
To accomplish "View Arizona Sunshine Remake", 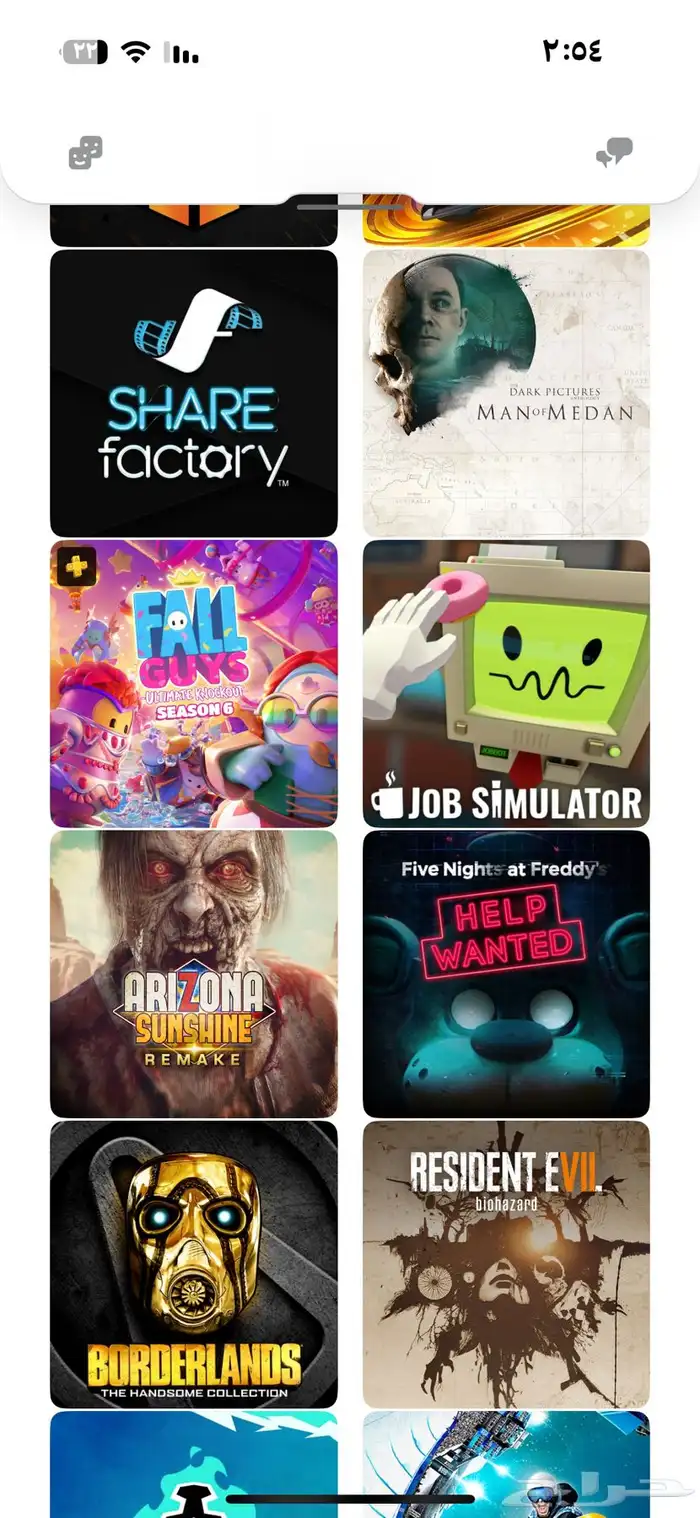I will coord(194,974).
